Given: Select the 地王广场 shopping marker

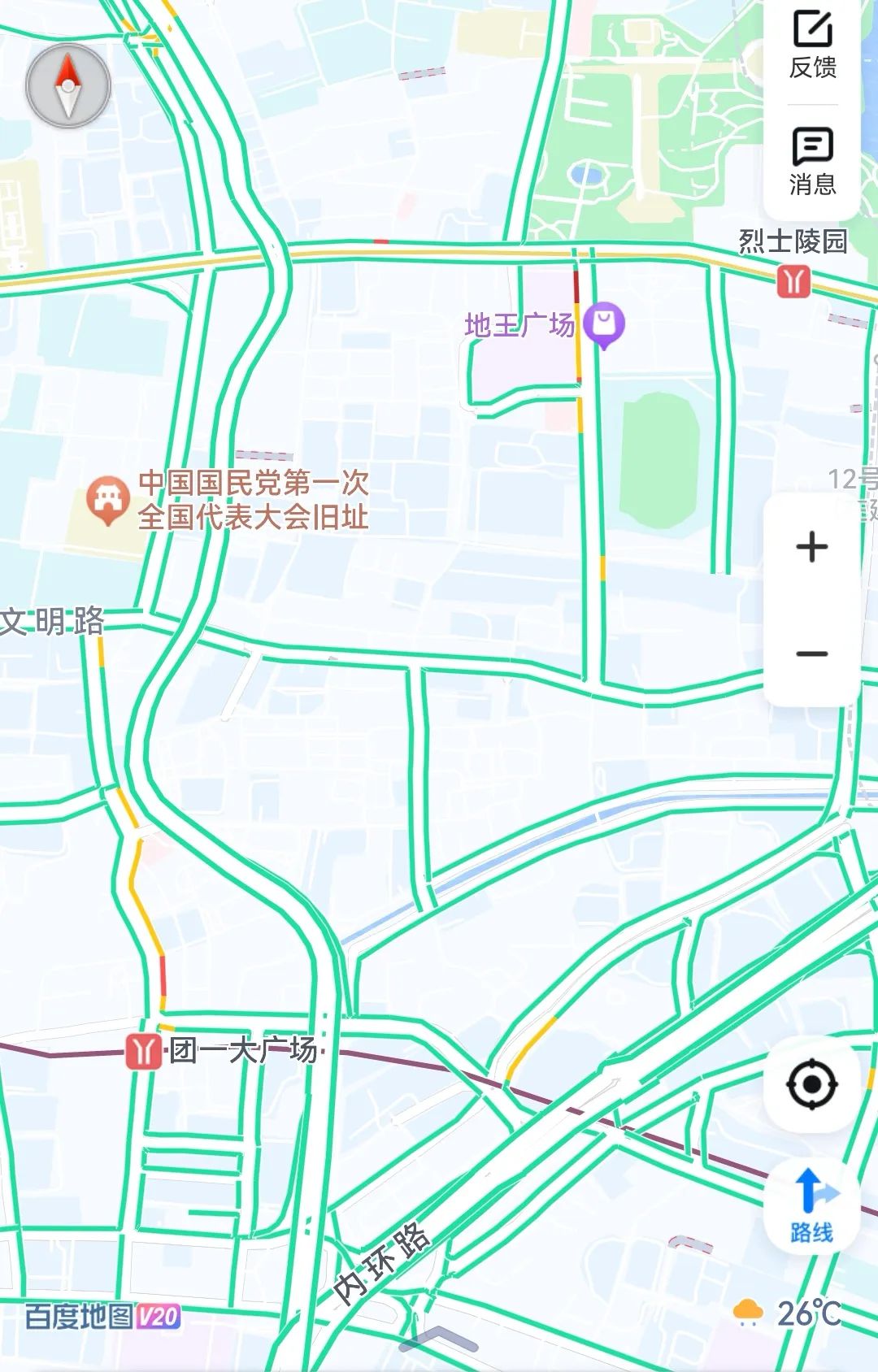Looking at the screenshot, I should pos(604,323).
